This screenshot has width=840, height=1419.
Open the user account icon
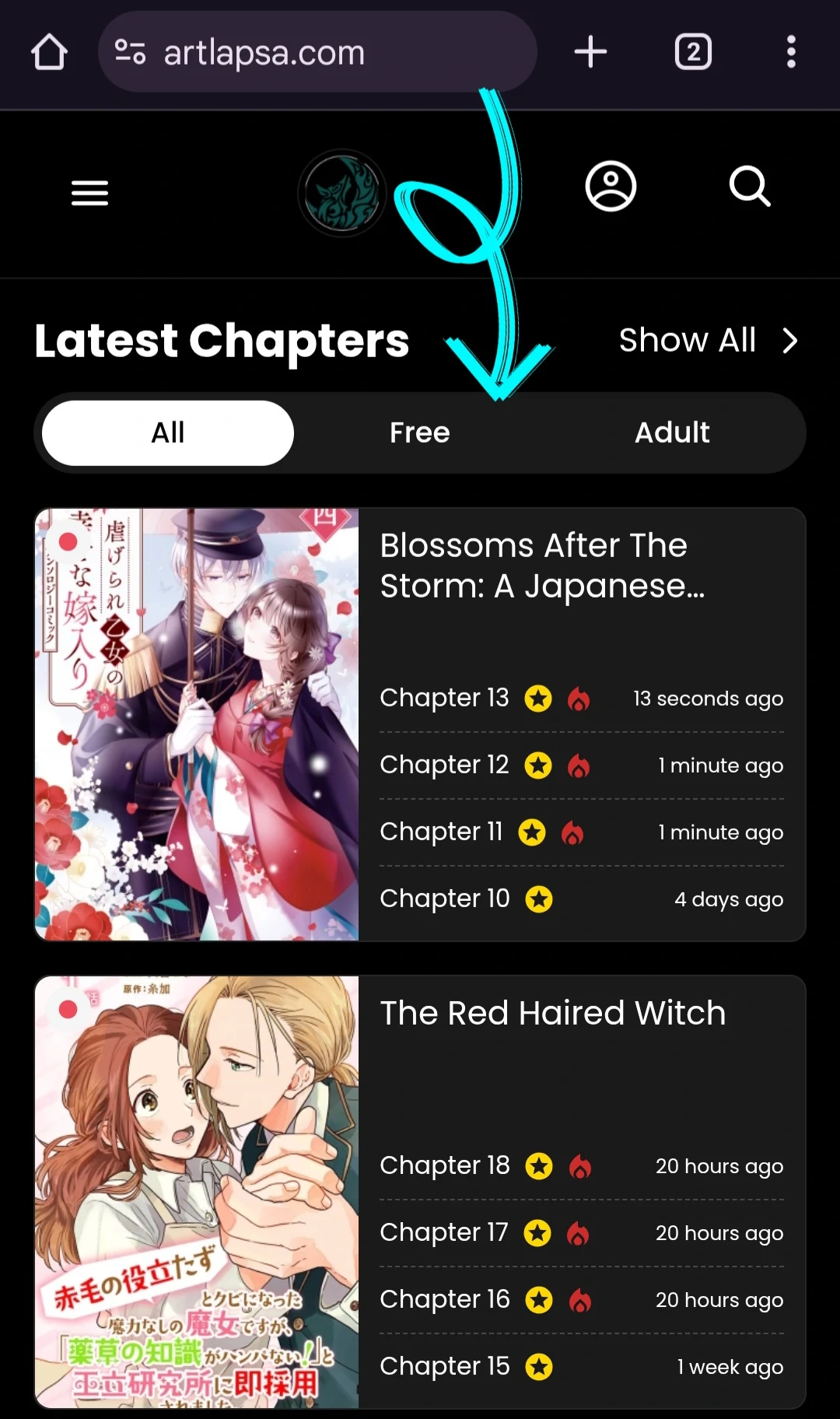coord(611,187)
